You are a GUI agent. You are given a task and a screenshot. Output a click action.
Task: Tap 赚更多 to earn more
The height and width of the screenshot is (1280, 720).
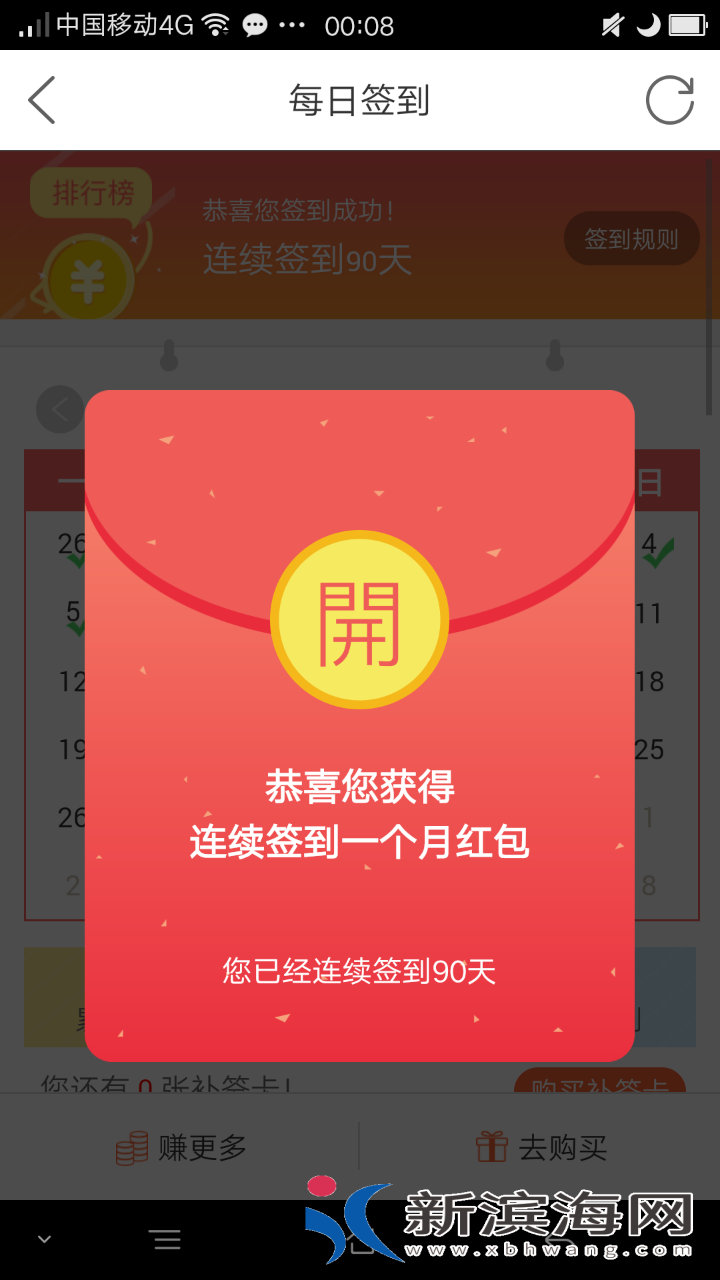click(x=181, y=1147)
